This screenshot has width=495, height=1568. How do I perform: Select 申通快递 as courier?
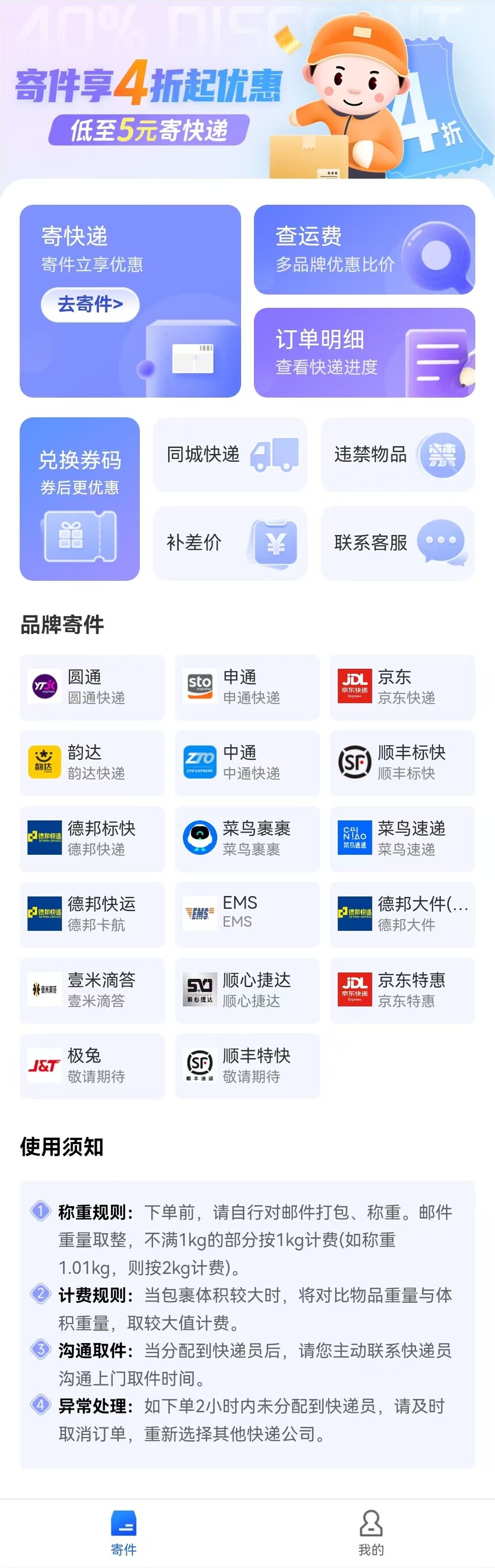click(247, 687)
